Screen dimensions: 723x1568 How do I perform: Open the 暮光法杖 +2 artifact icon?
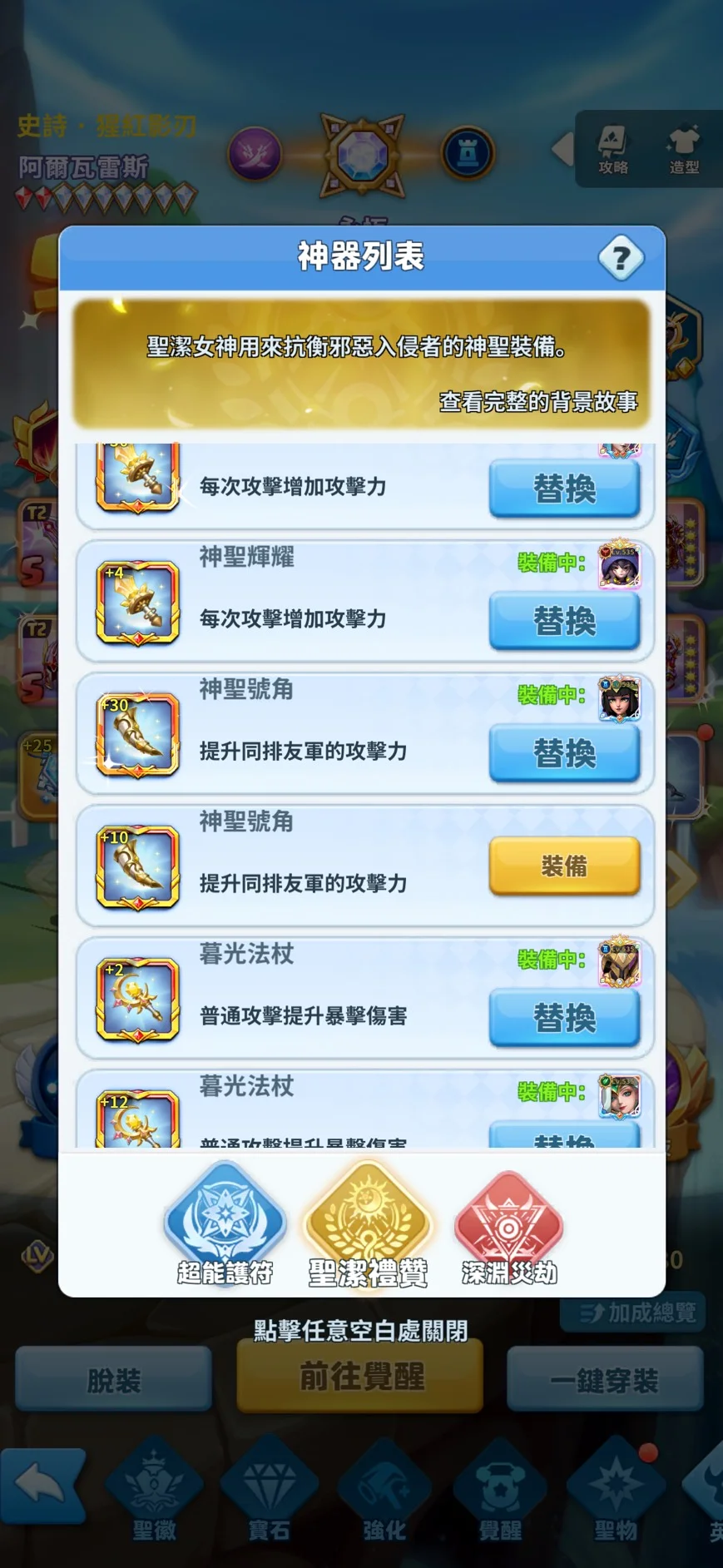[138, 999]
